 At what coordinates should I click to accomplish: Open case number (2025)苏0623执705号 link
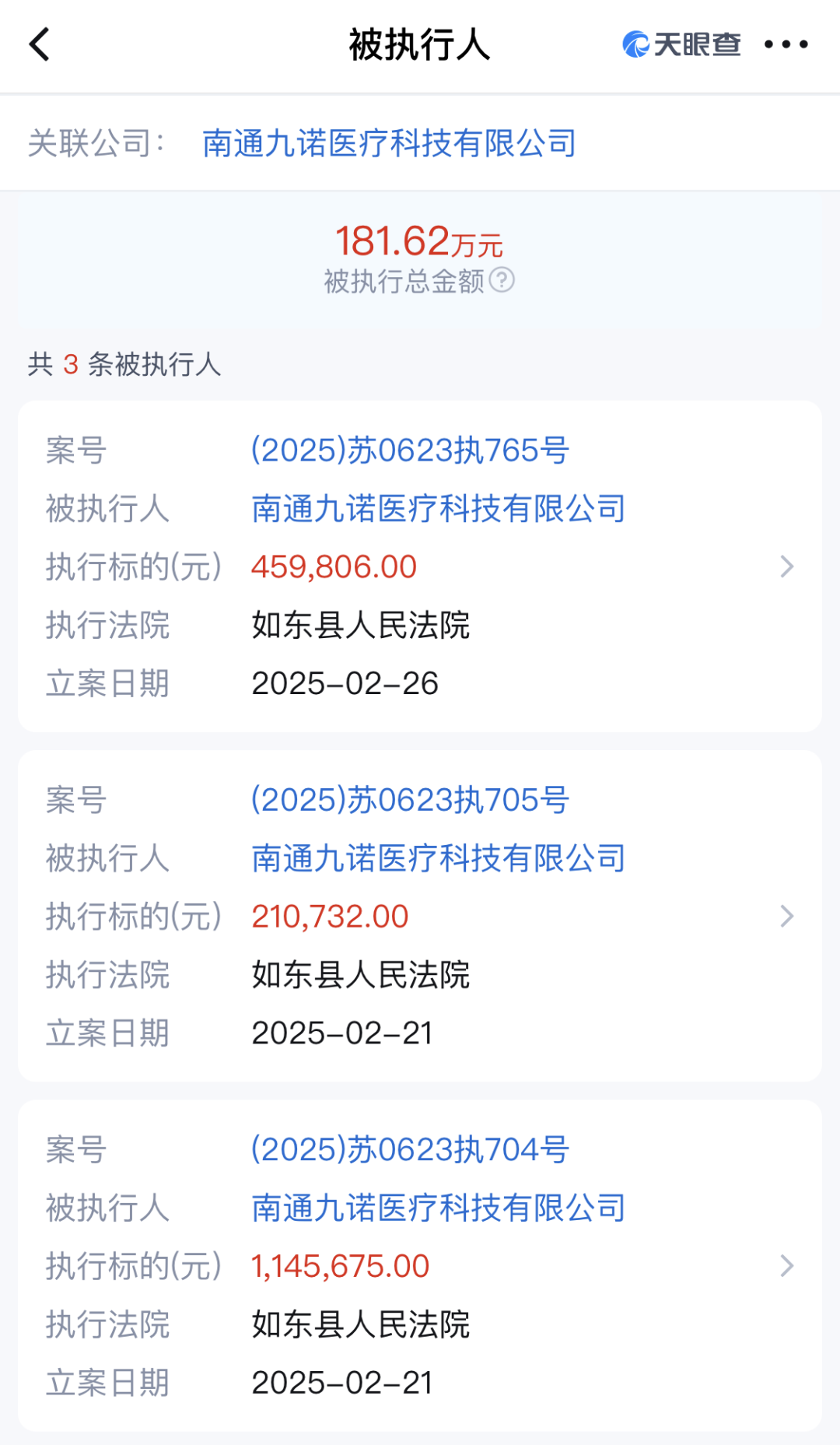(x=410, y=801)
